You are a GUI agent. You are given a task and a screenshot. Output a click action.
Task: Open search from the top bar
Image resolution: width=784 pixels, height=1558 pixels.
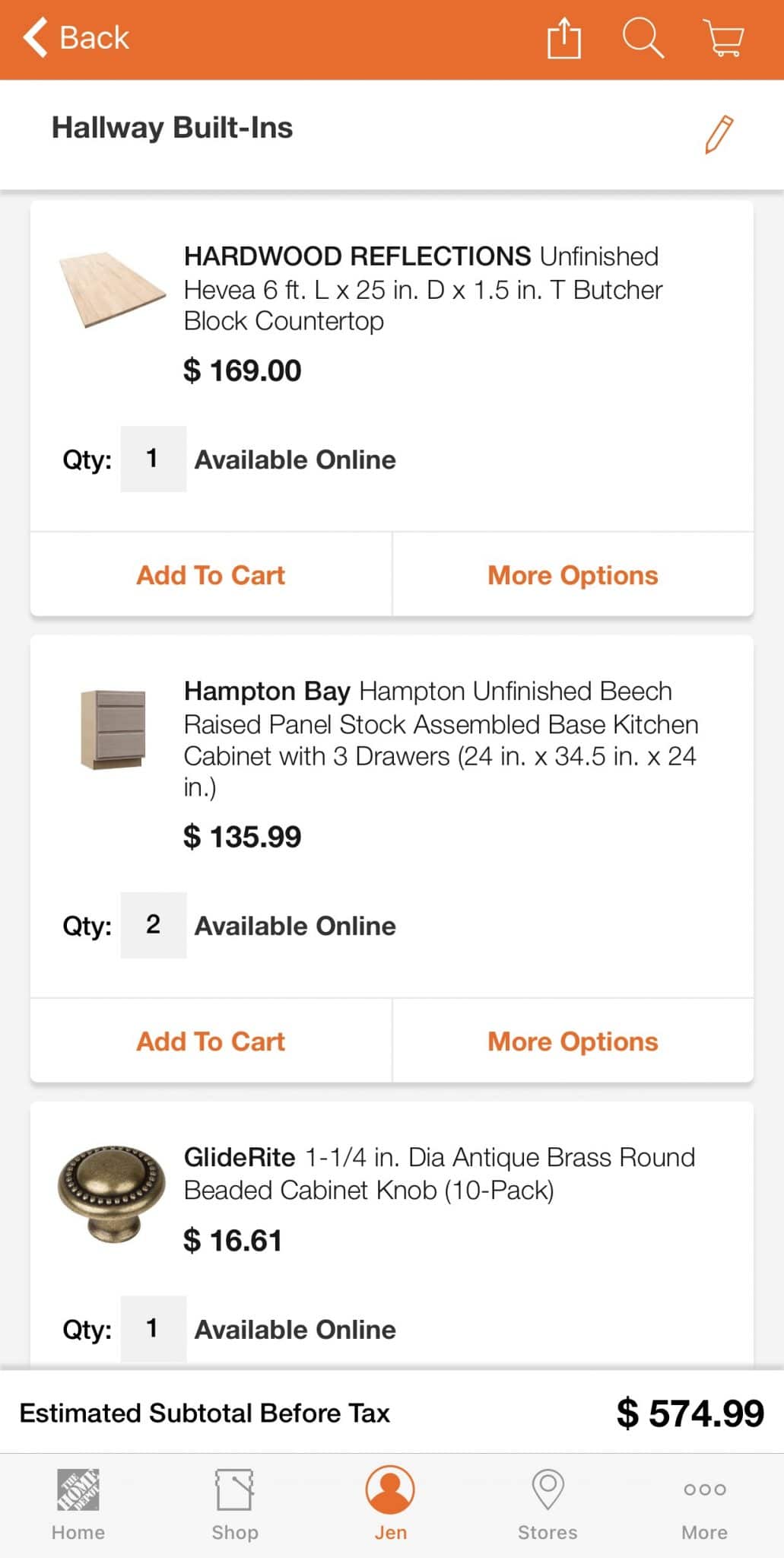click(643, 38)
